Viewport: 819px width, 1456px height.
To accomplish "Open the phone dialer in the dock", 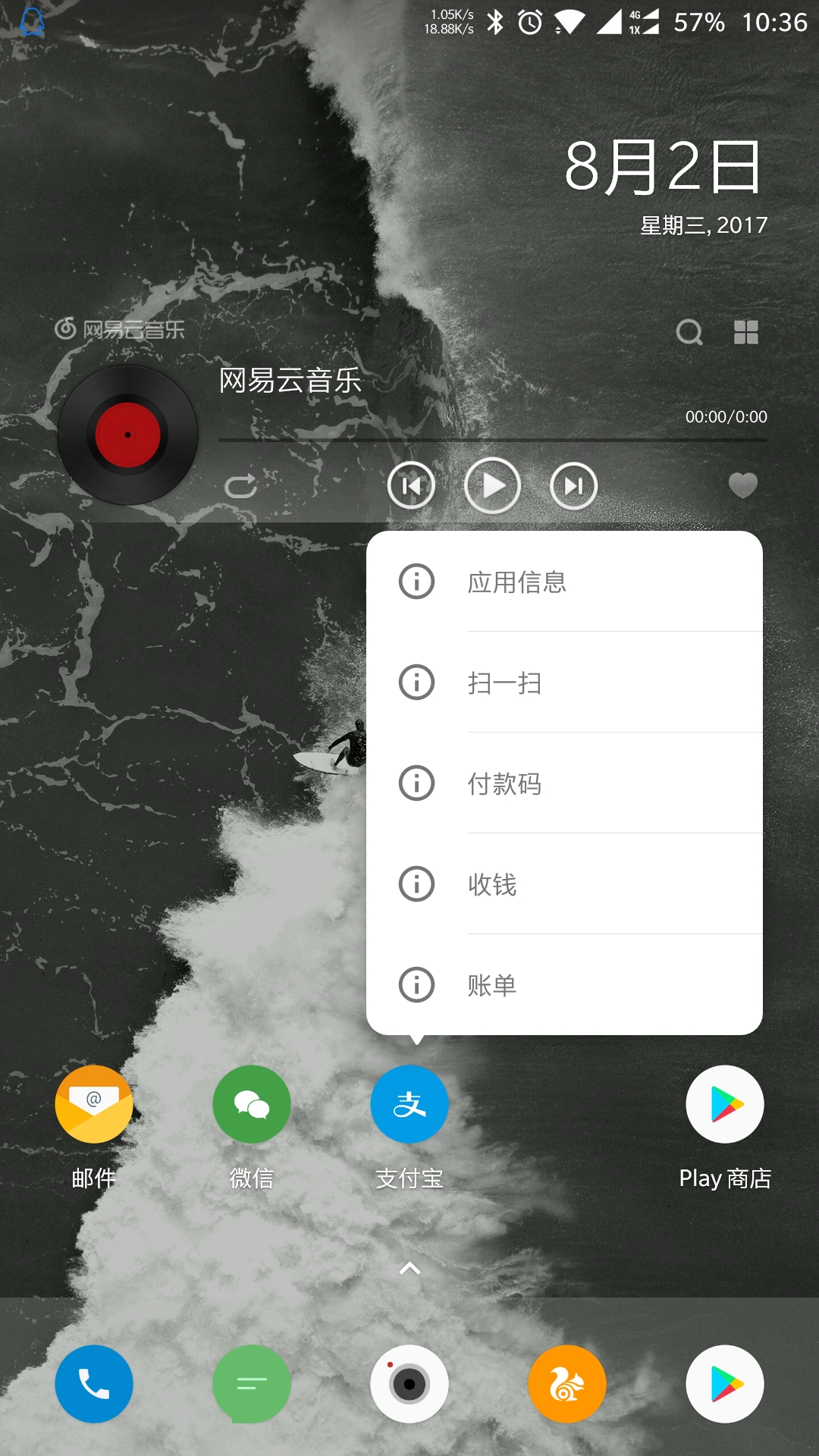I will point(94,1384).
